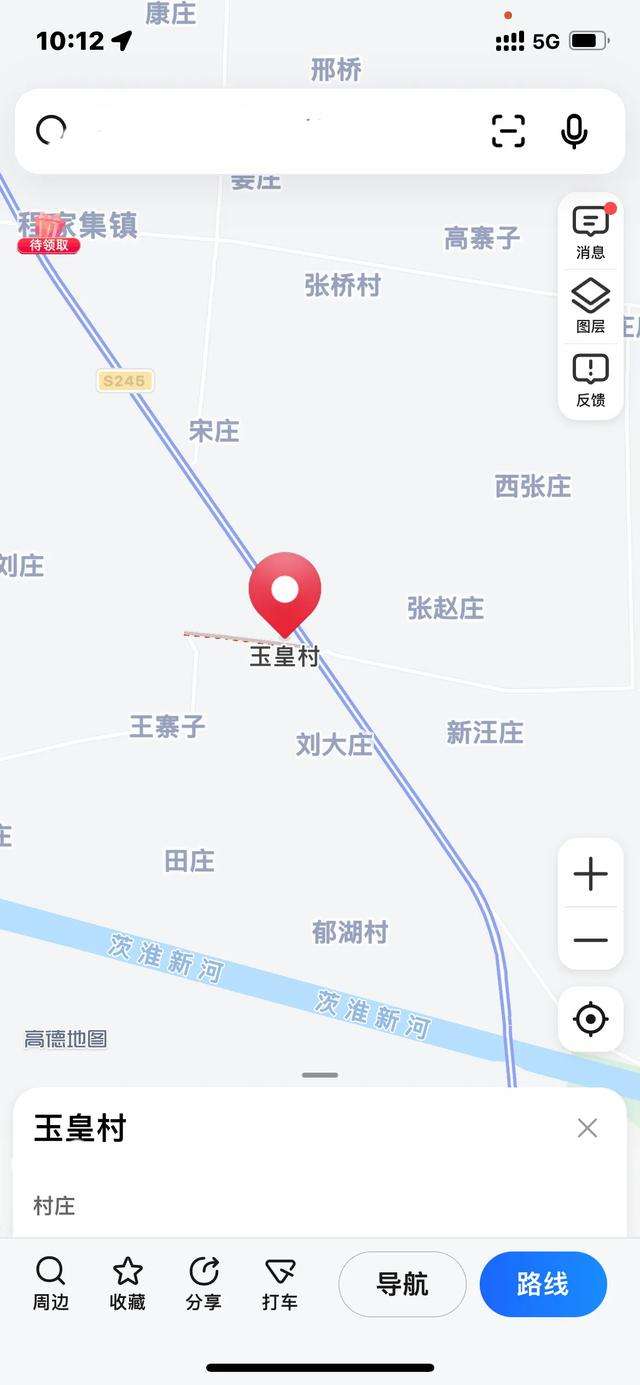The image size is (640, 1385).
Task: Zoom in the map with plus
Action: [x=590, y=874]
